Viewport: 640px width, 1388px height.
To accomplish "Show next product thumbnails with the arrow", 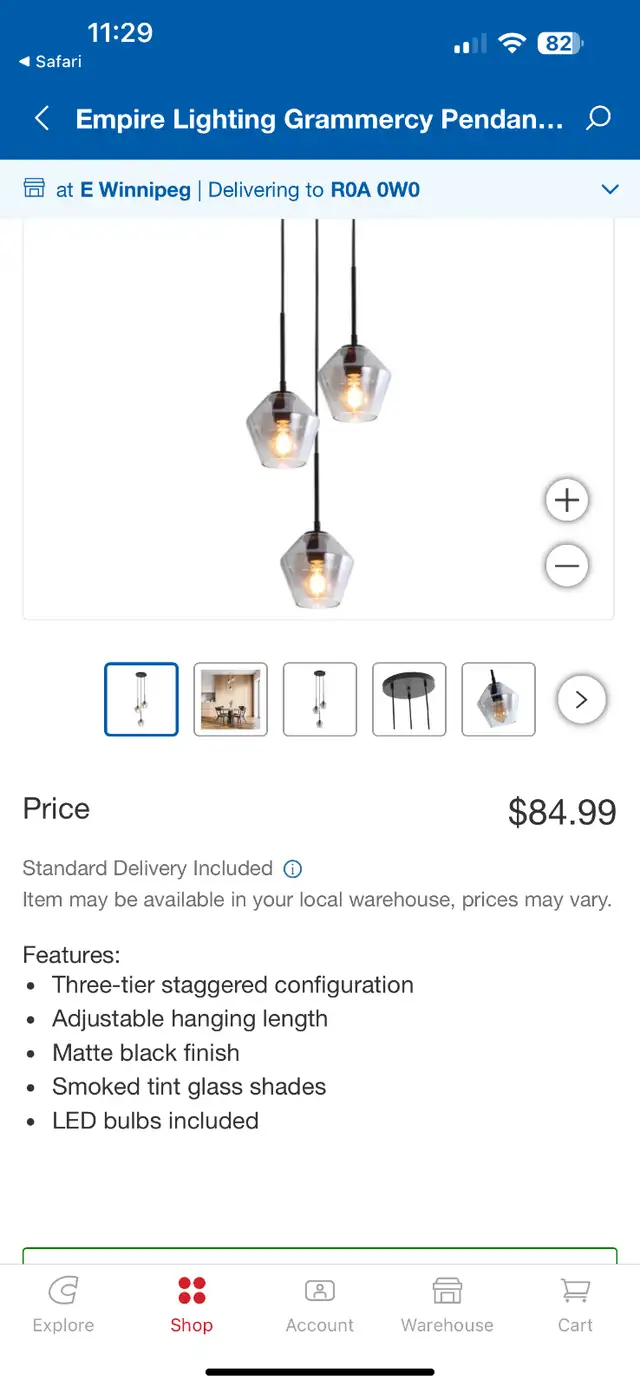I will [x=582, y=699].
